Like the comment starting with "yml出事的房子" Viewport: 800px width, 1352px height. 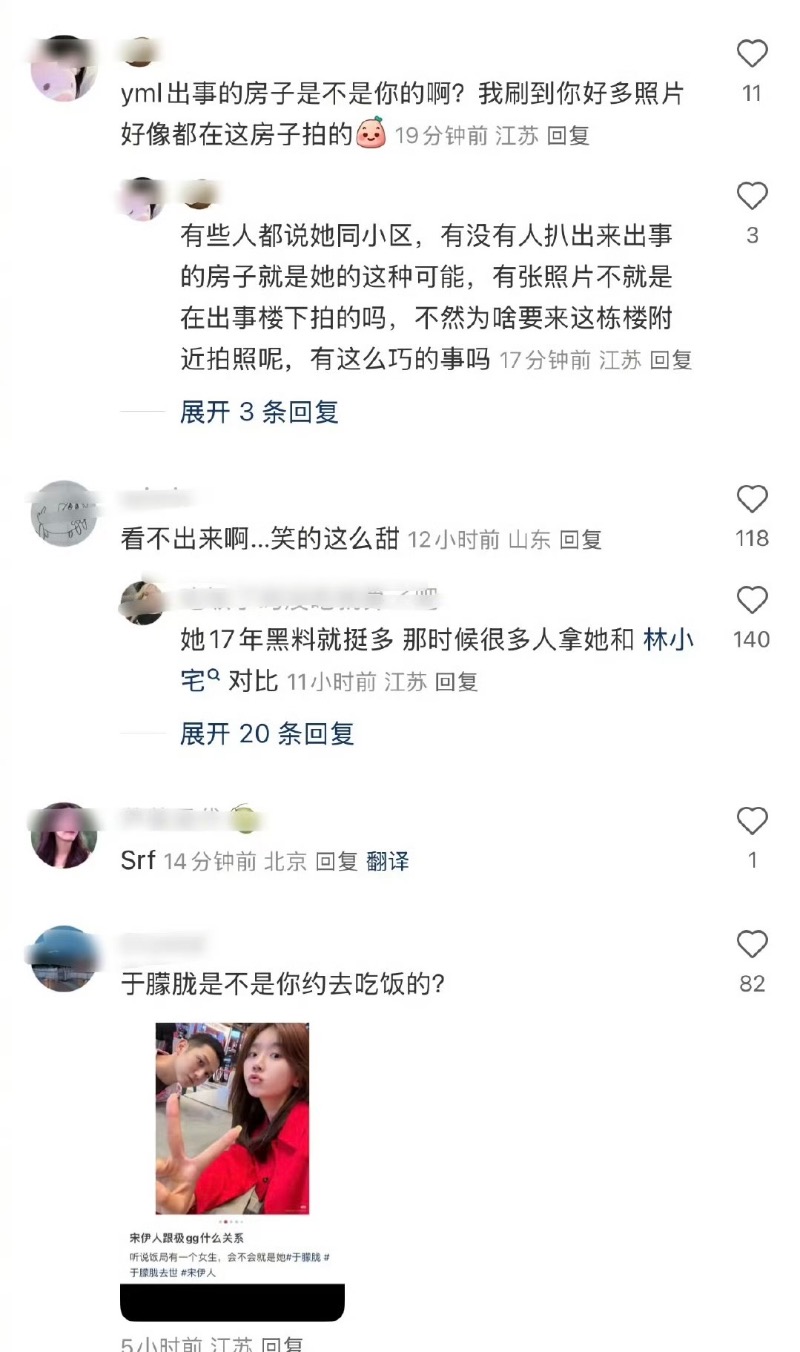(752, 54)
